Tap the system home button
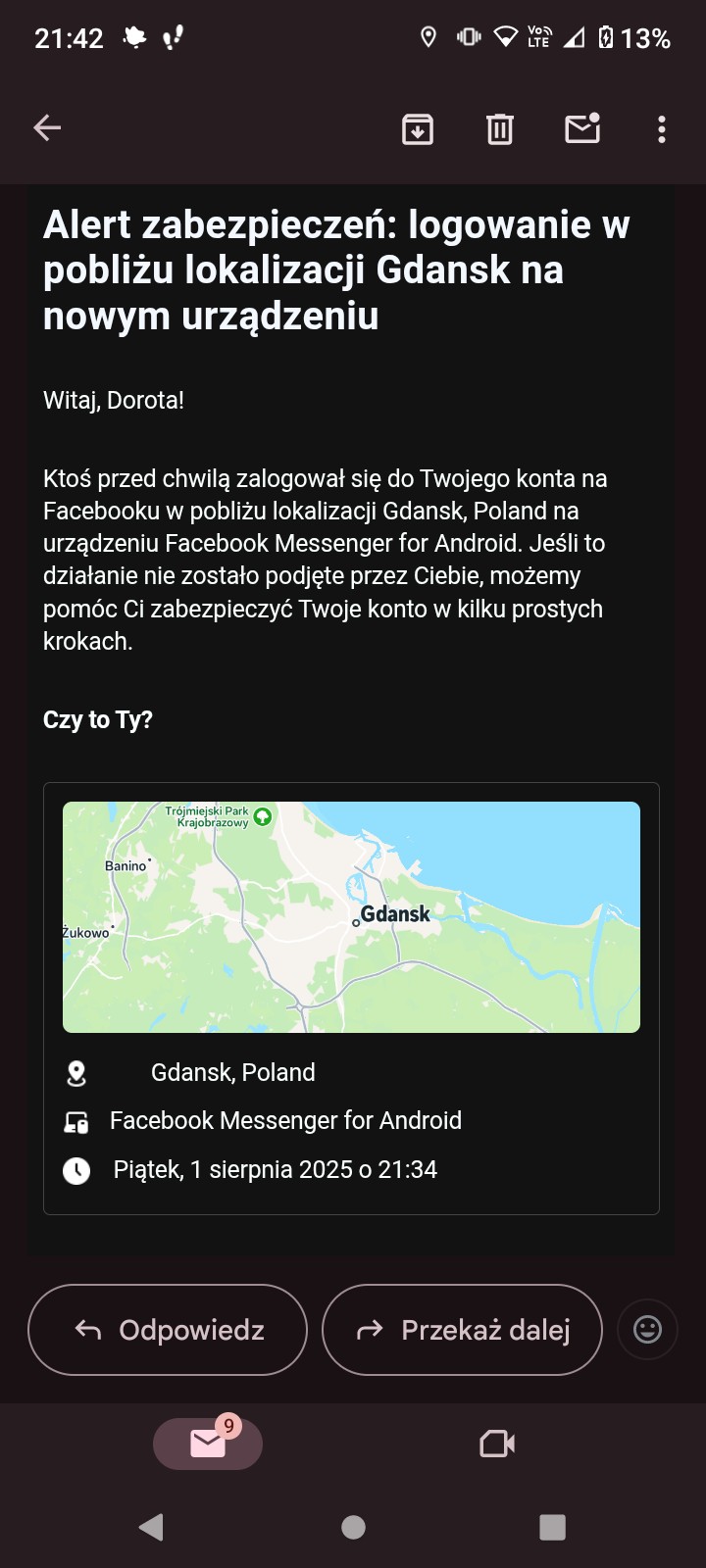 (x=353, y=1527)
